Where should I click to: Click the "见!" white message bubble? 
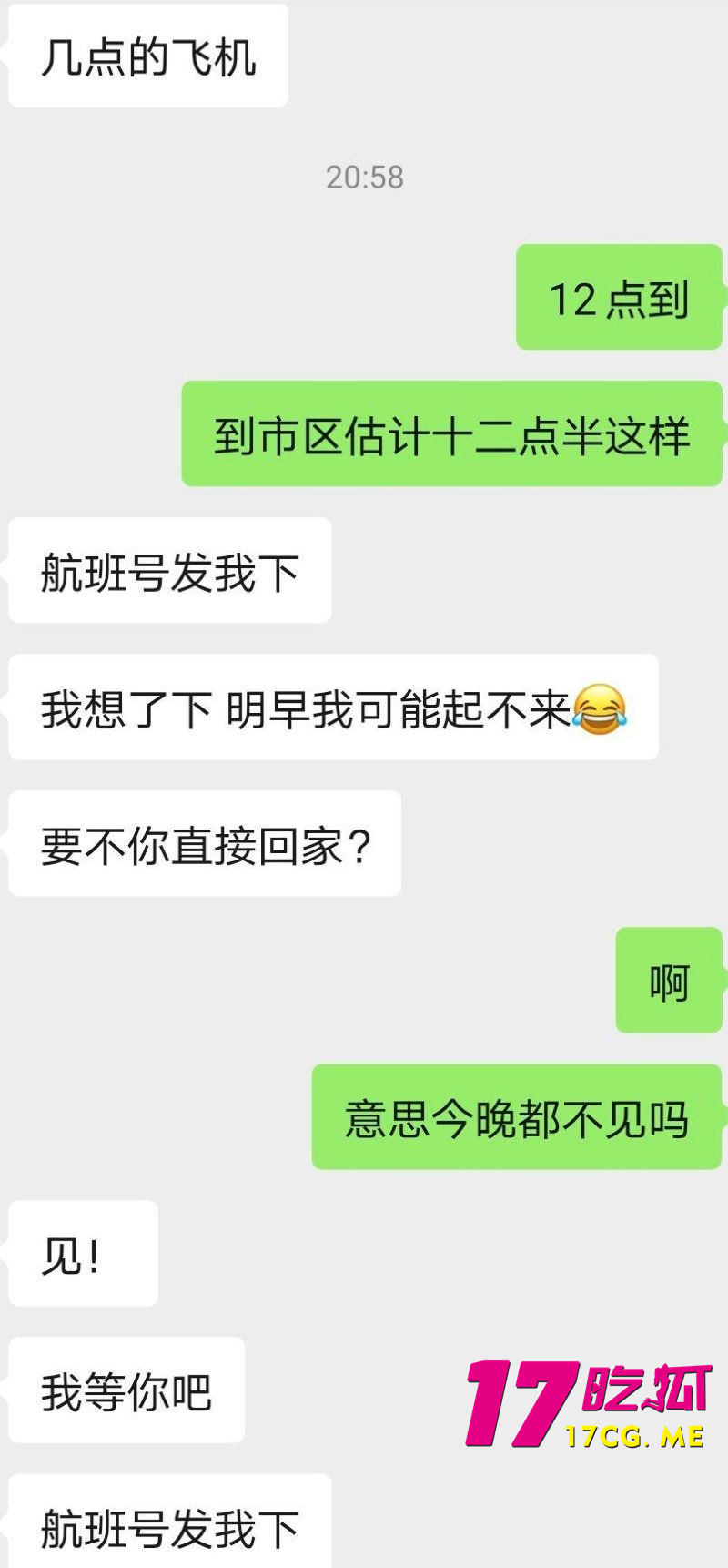pos(82,1254)
